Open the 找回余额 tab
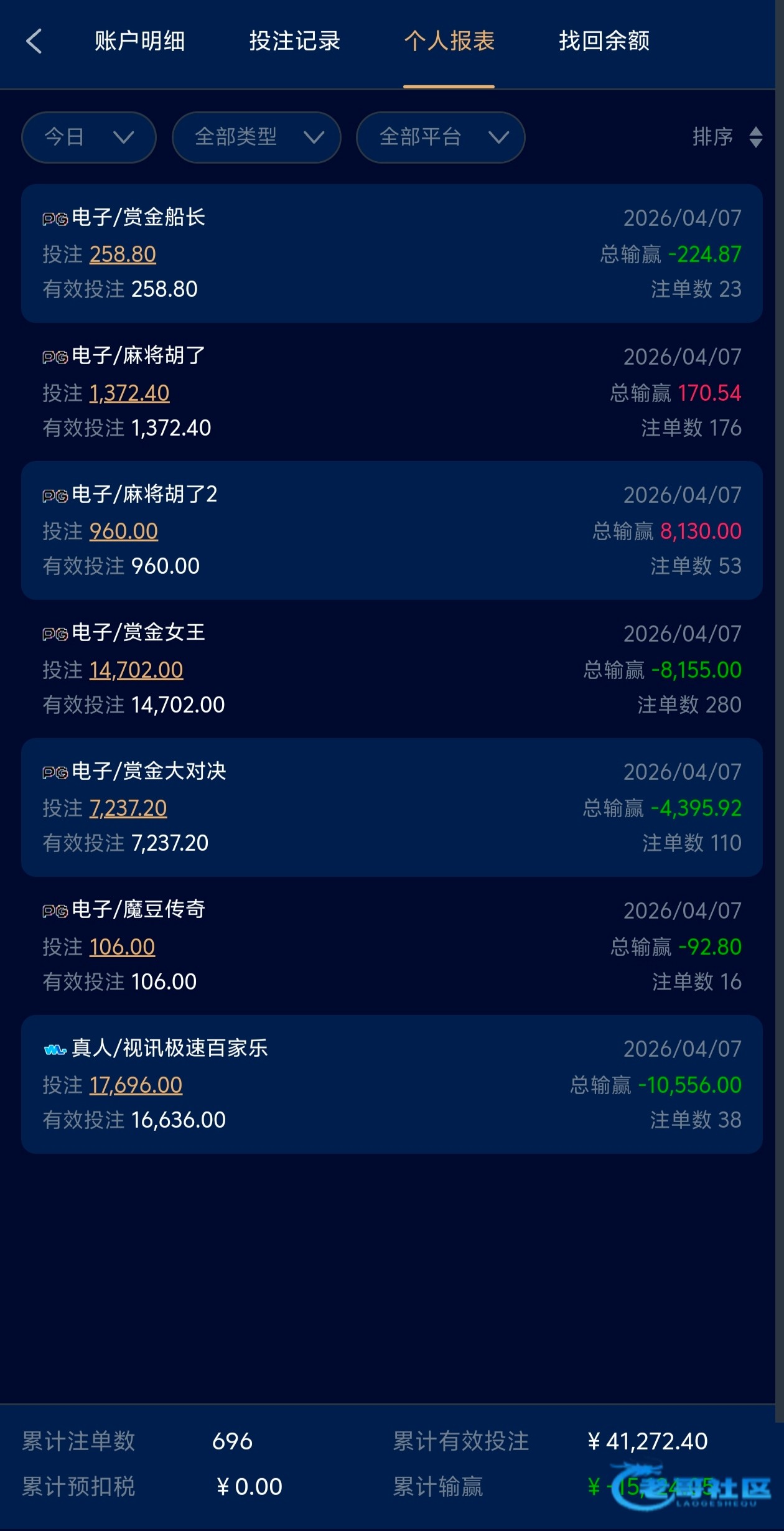Image resolution: width=784 pixels, height=1531 pixels. [x=604, y=41]
